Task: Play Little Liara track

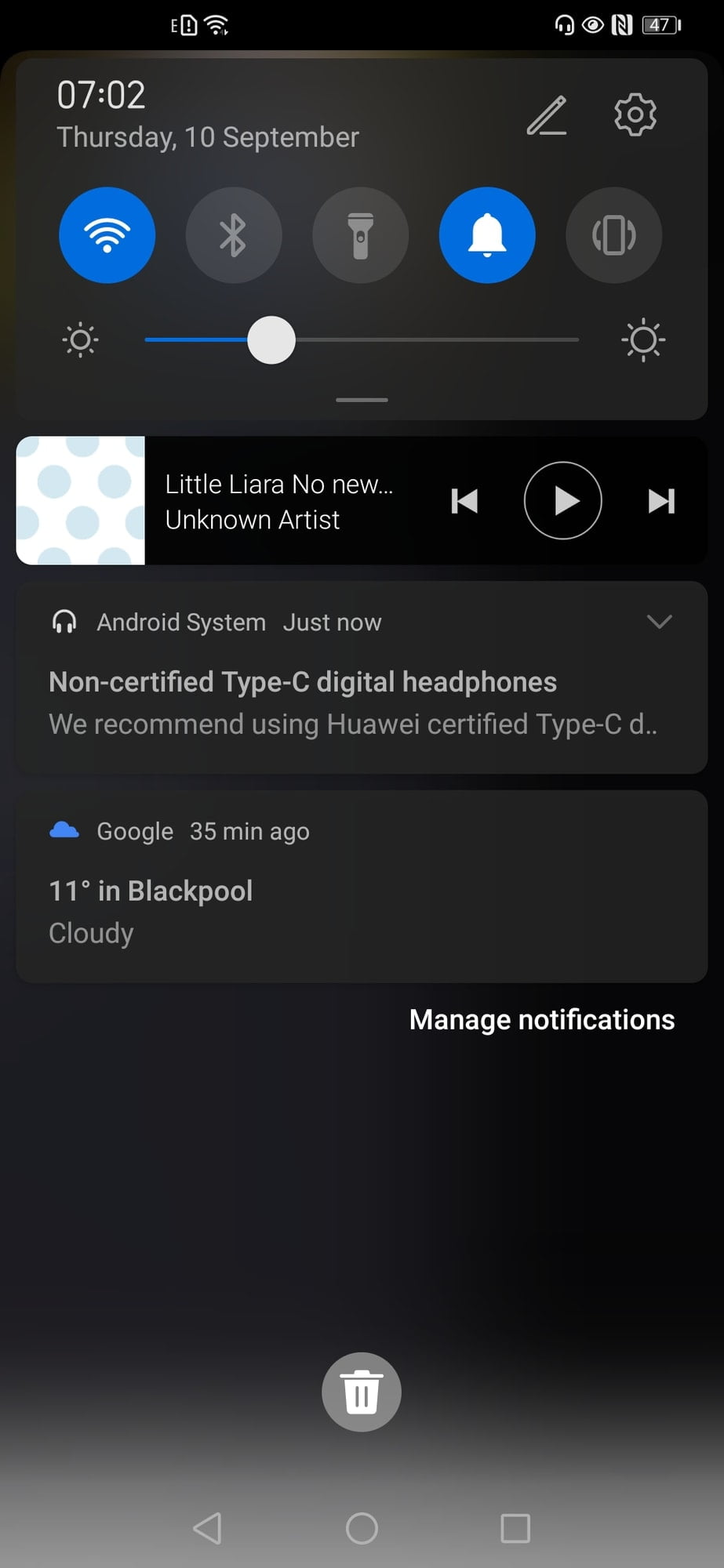Action: click(x=563, y=501)
